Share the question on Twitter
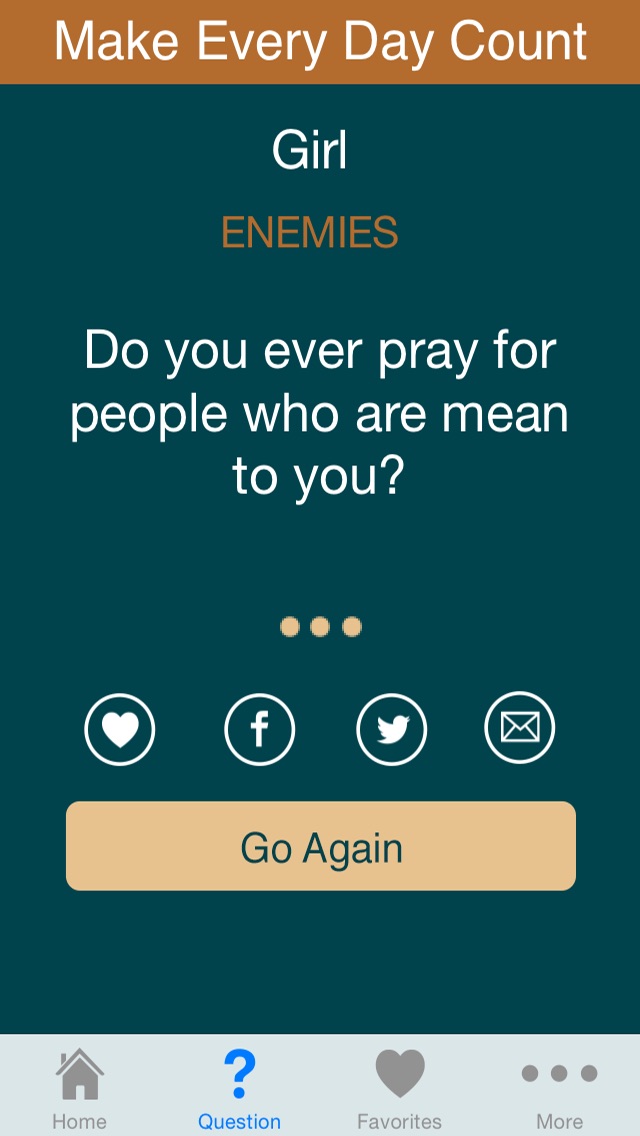Viewport: 640px width, 1136px height. pyautogui.click(x=392, y=729)
